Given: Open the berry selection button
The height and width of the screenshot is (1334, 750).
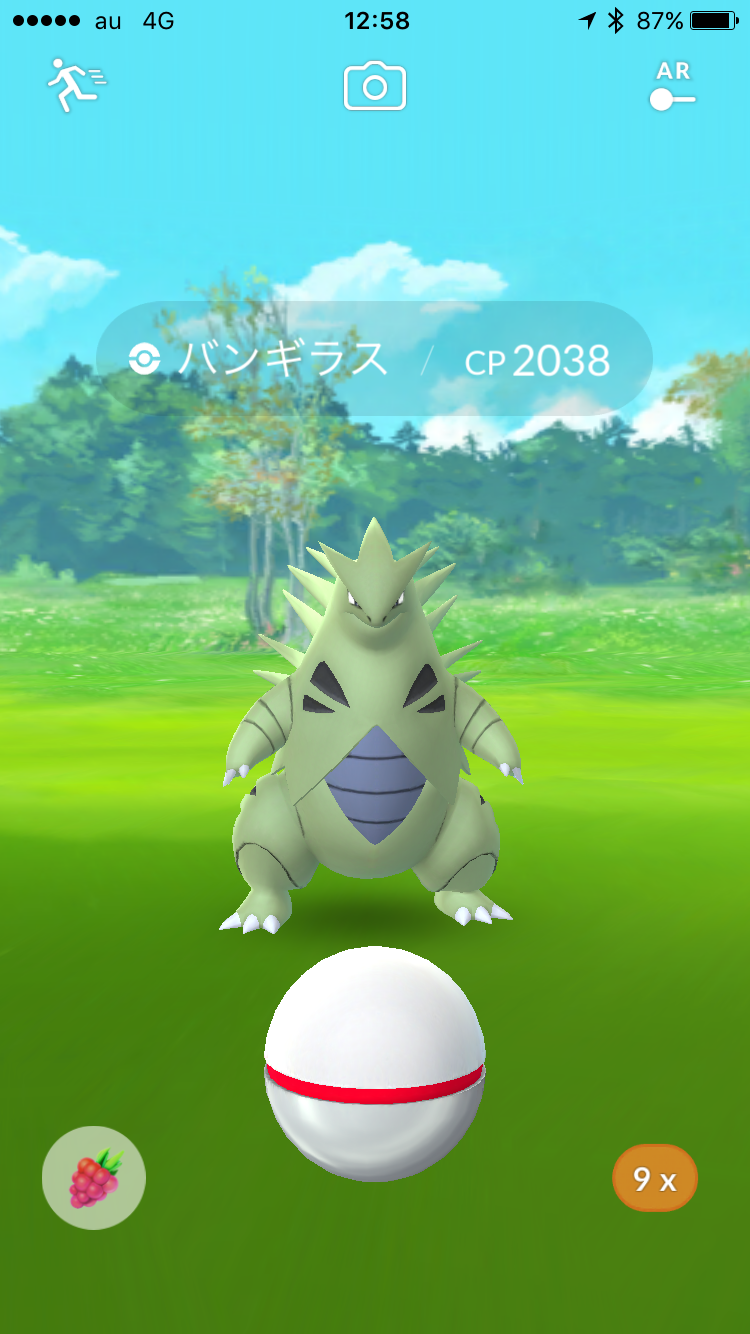Looking at the screenshot, I should [x=94, y=1178].
